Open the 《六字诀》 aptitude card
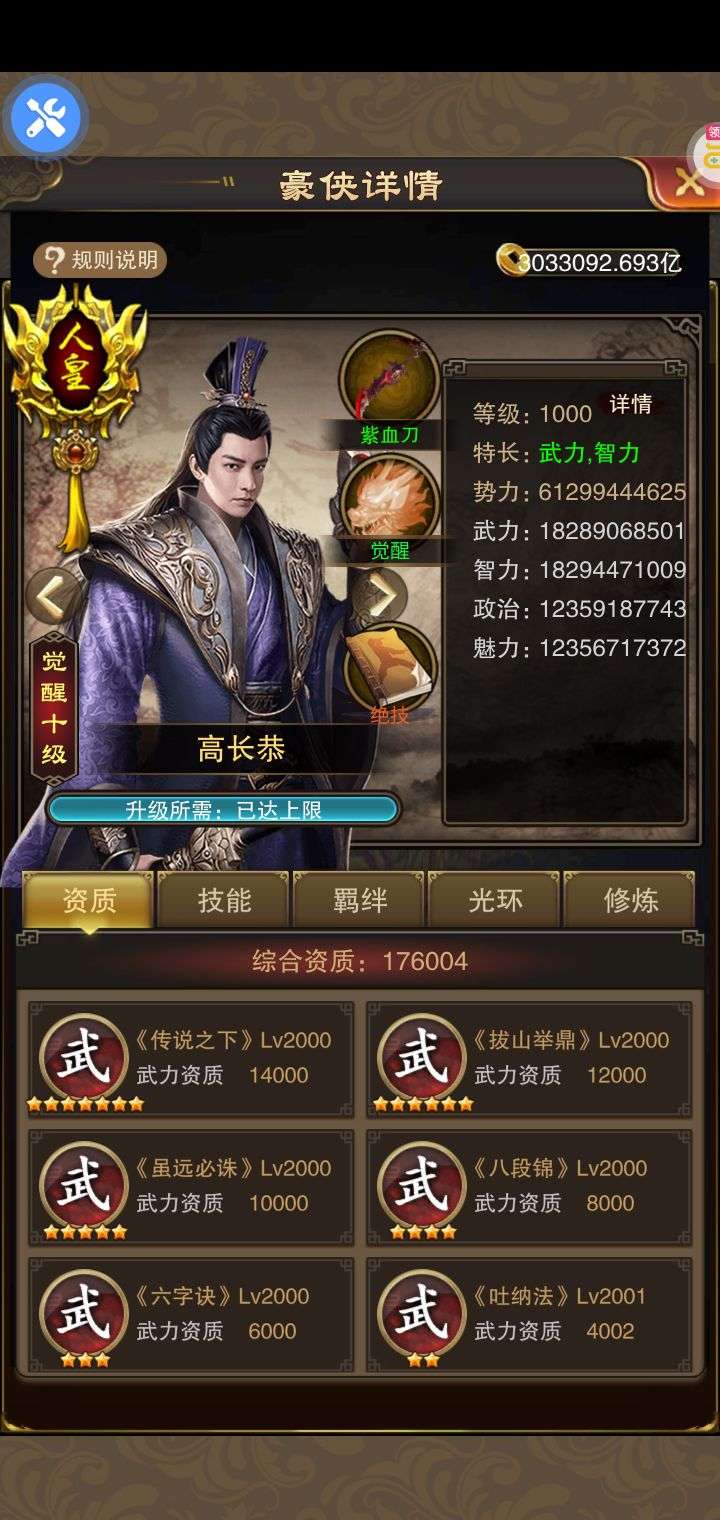The image size is (720, 1520). coord(191,1315)
